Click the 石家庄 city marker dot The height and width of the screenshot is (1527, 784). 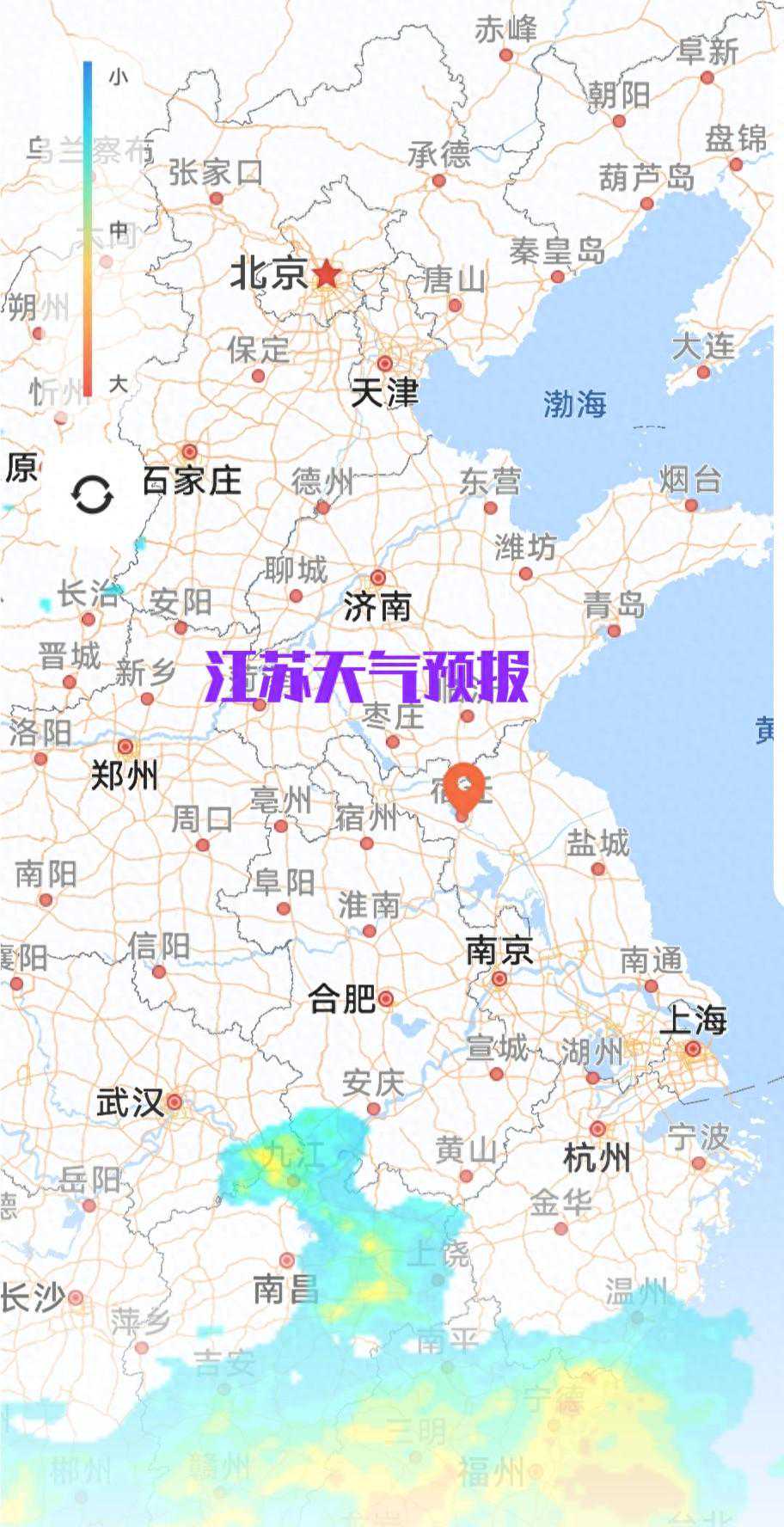[x=190, y=450]
